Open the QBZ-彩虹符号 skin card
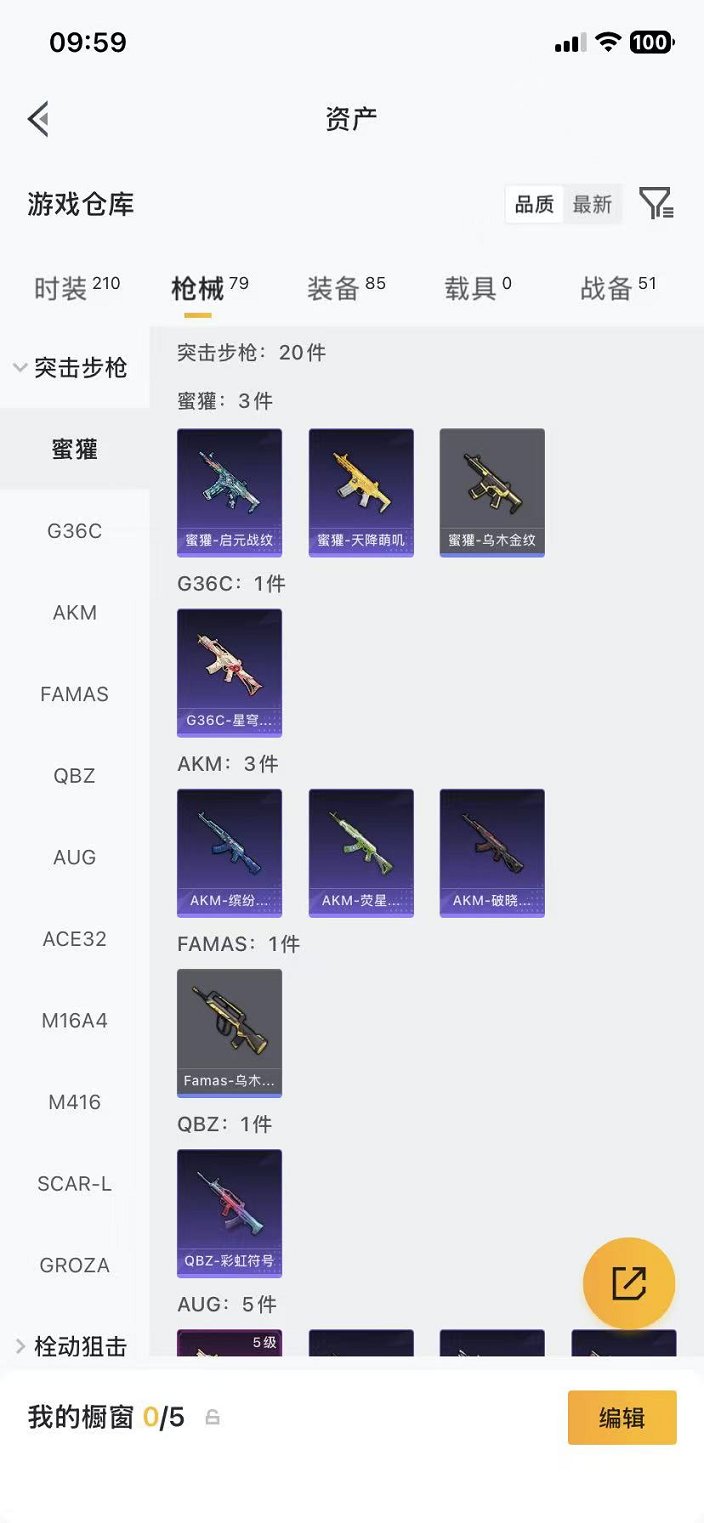This screenshot has height=1523, width=704. click(x=229, y=1212)
